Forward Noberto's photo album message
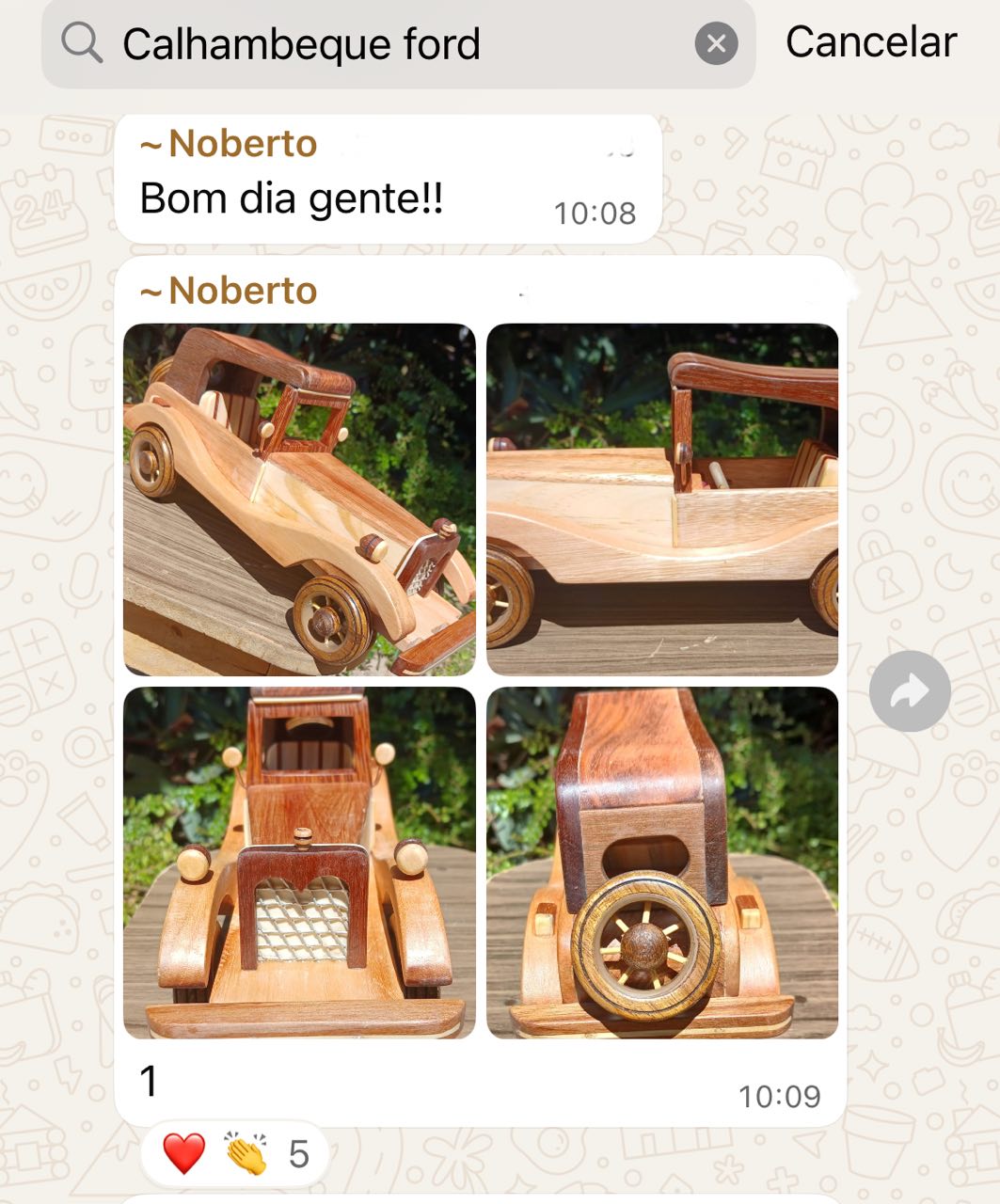 tap(910, 691)
